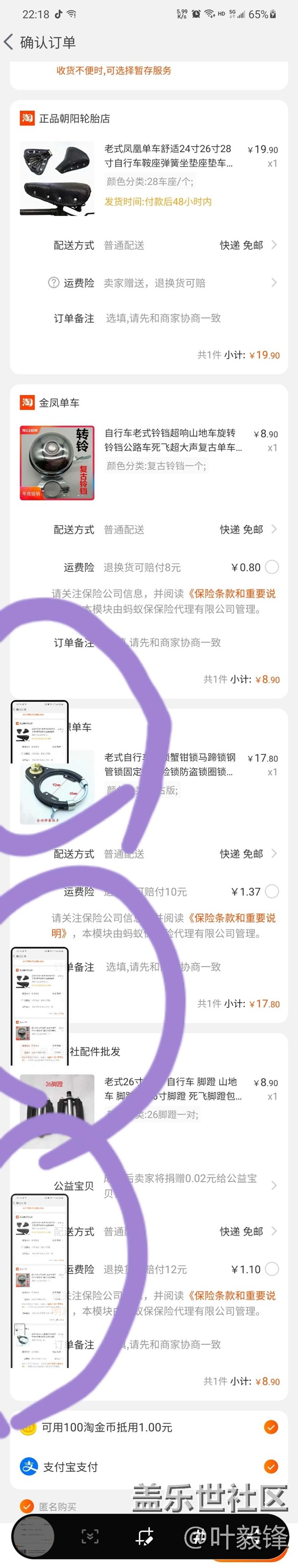Open the 正品朝阳轮胎店 shop

point(74,119)
